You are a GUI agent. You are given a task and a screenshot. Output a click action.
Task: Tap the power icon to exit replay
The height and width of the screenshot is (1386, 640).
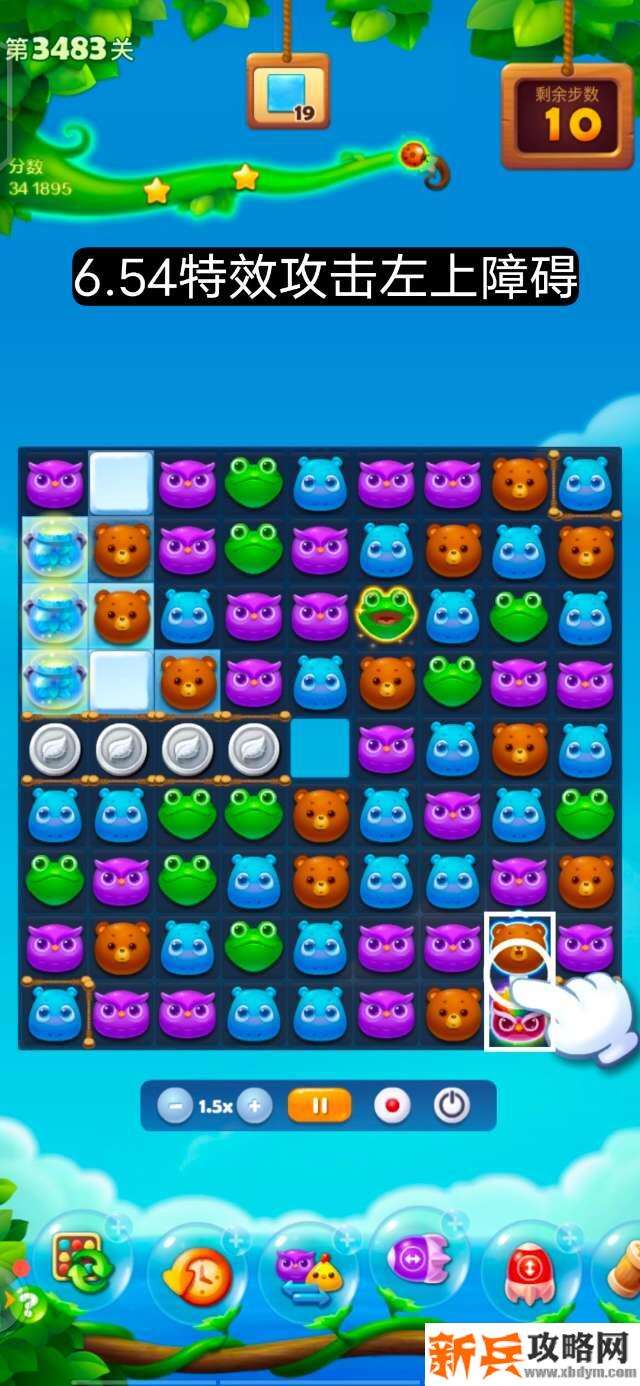(452, 1106)
